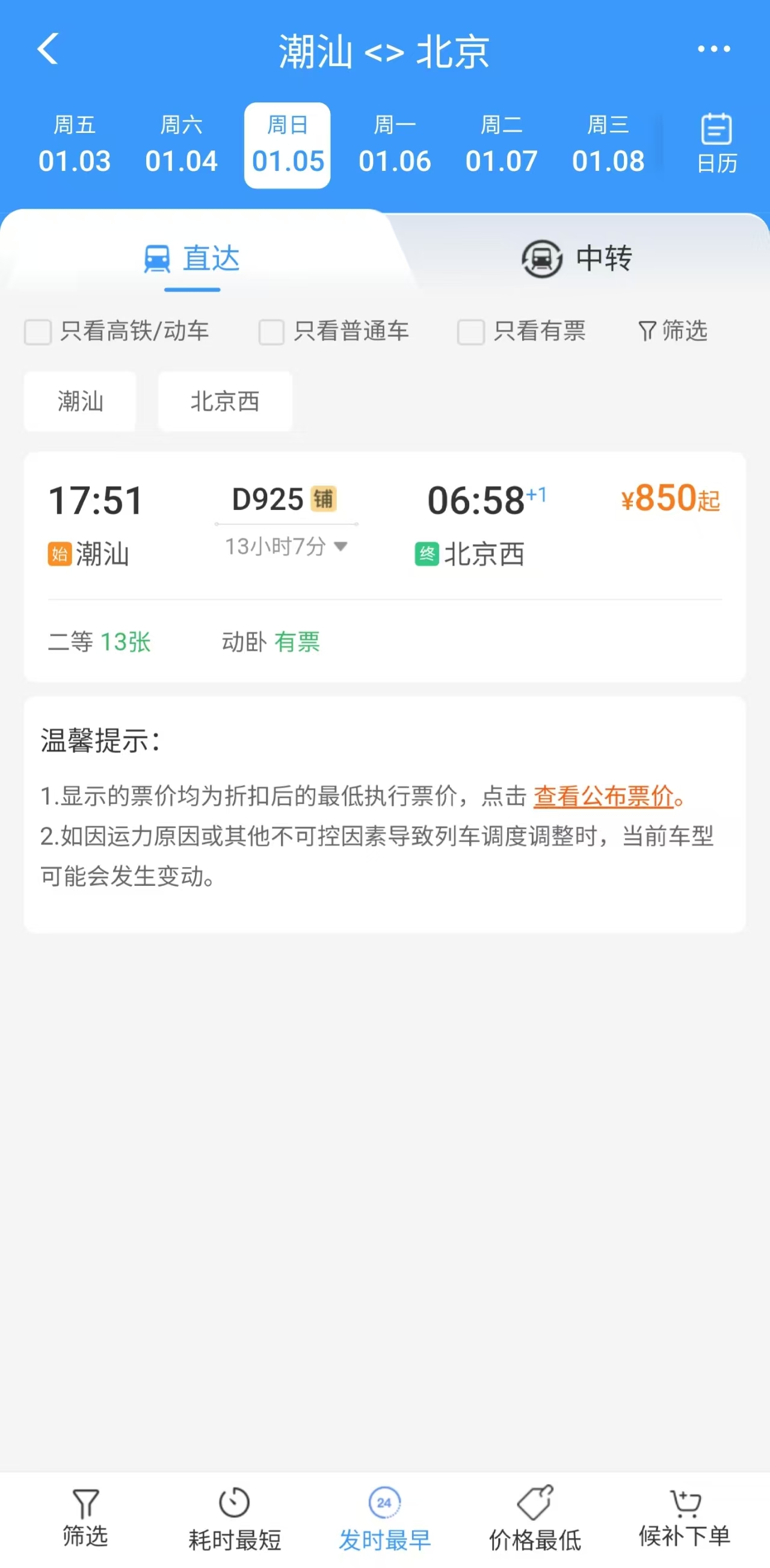Go back from the 潮汕 <> 北京 page
The image size is (770, 1568).
pyautogui.click(x=48, y=49)
